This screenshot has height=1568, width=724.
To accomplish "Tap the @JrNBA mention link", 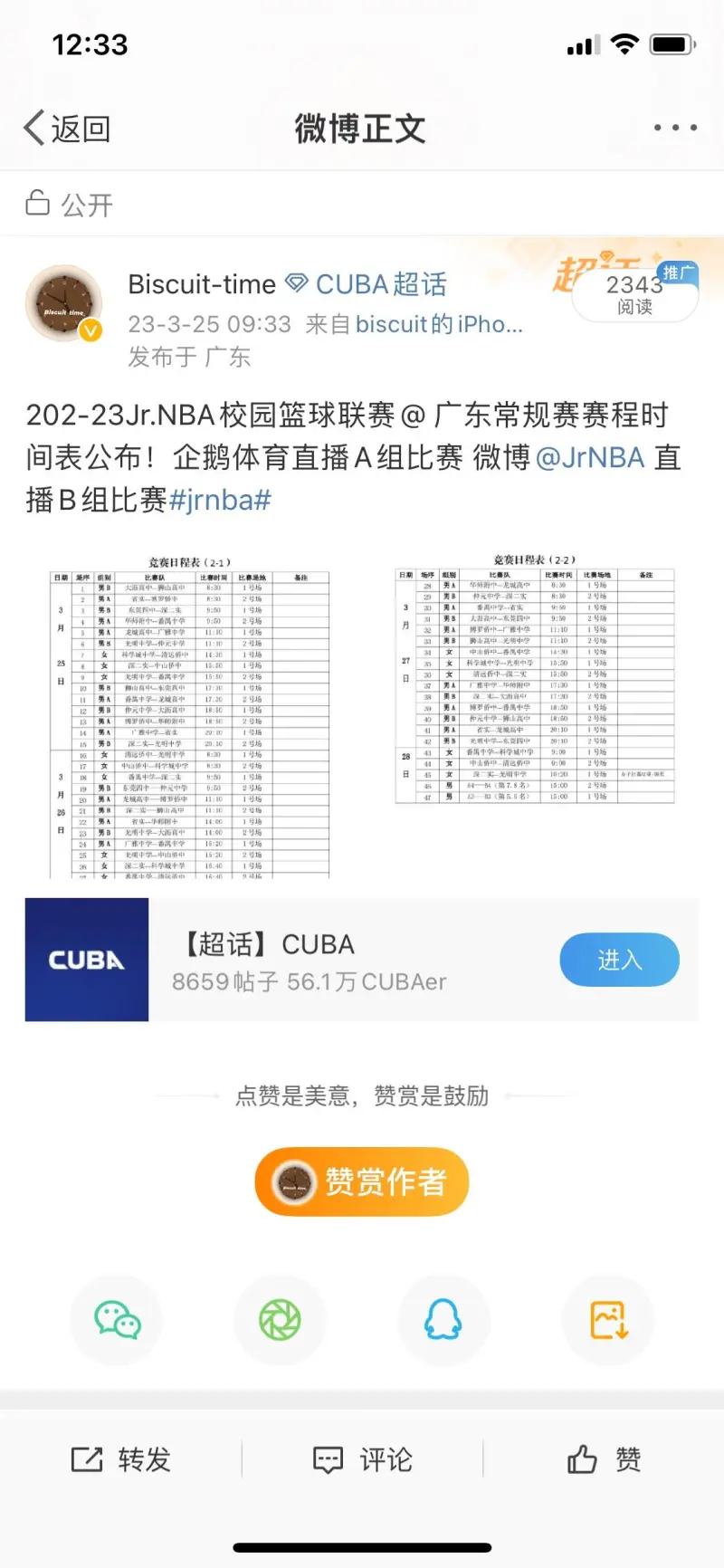I will [590, 457].
